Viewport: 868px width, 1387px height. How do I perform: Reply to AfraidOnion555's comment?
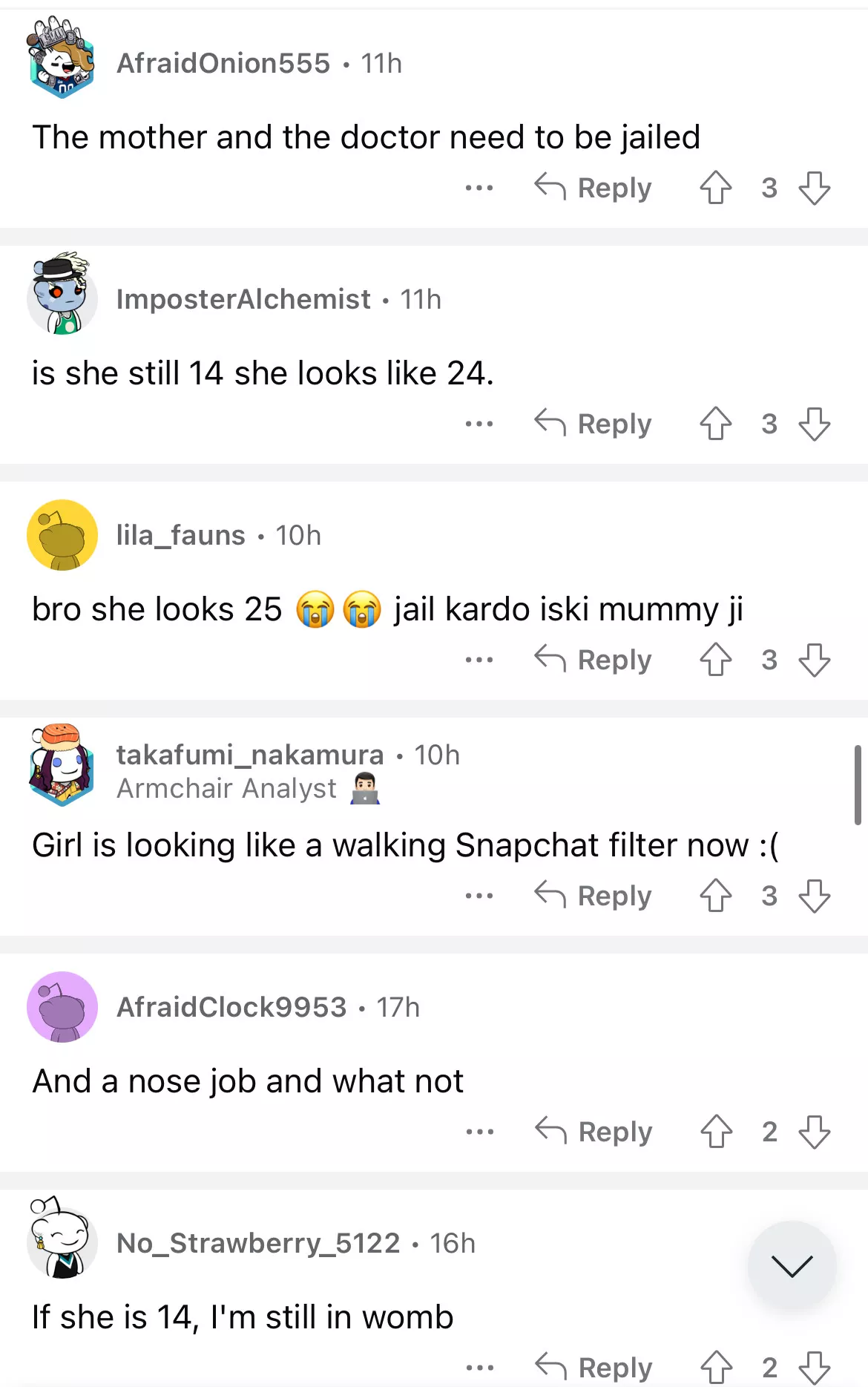594,188
